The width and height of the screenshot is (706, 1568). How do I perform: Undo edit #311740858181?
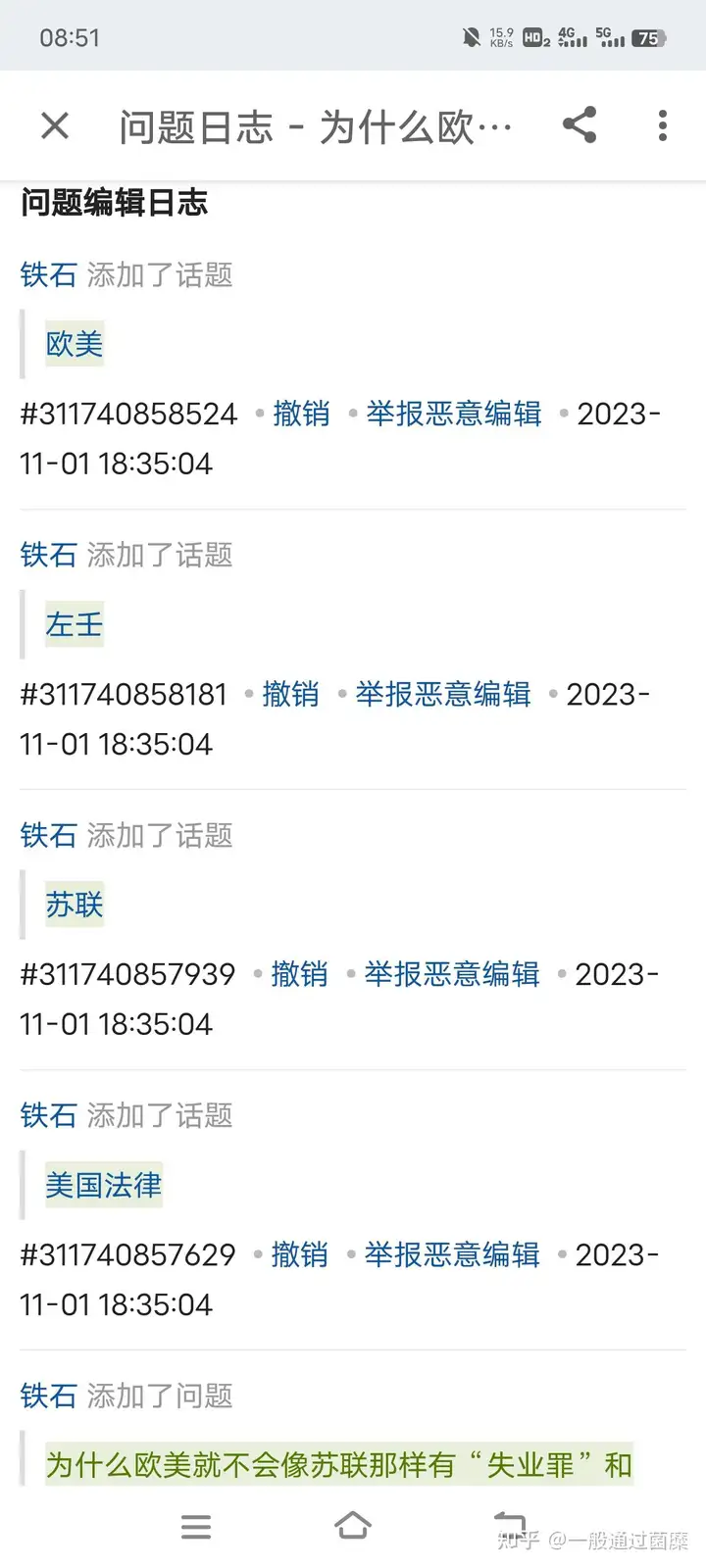click(x=290, y=694)
